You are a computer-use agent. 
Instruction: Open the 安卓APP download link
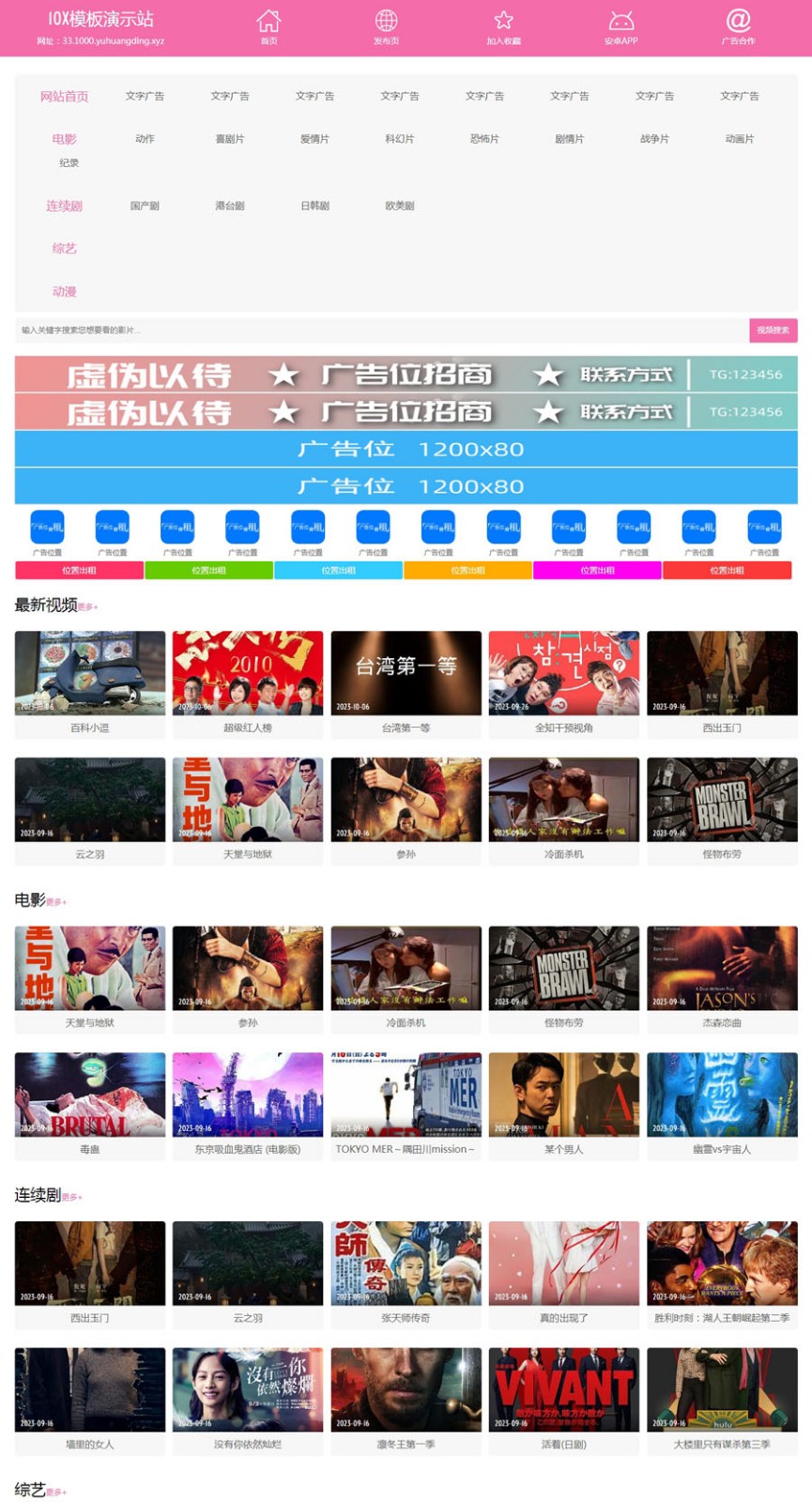click(x=620, y=25)
